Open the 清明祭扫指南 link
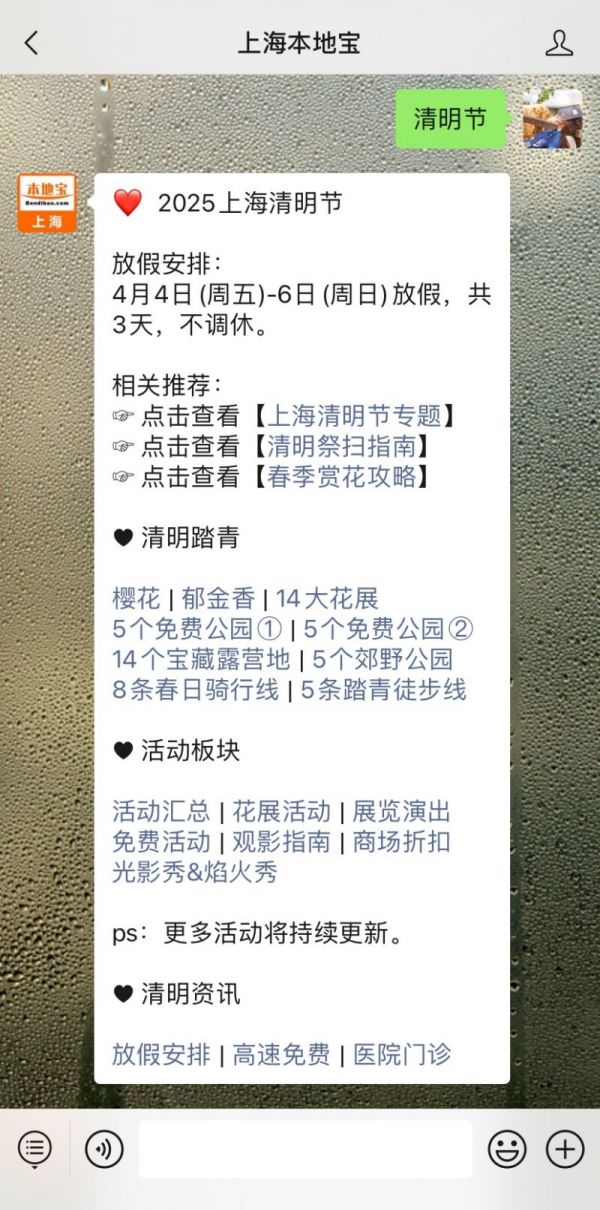 coord(341,446)
